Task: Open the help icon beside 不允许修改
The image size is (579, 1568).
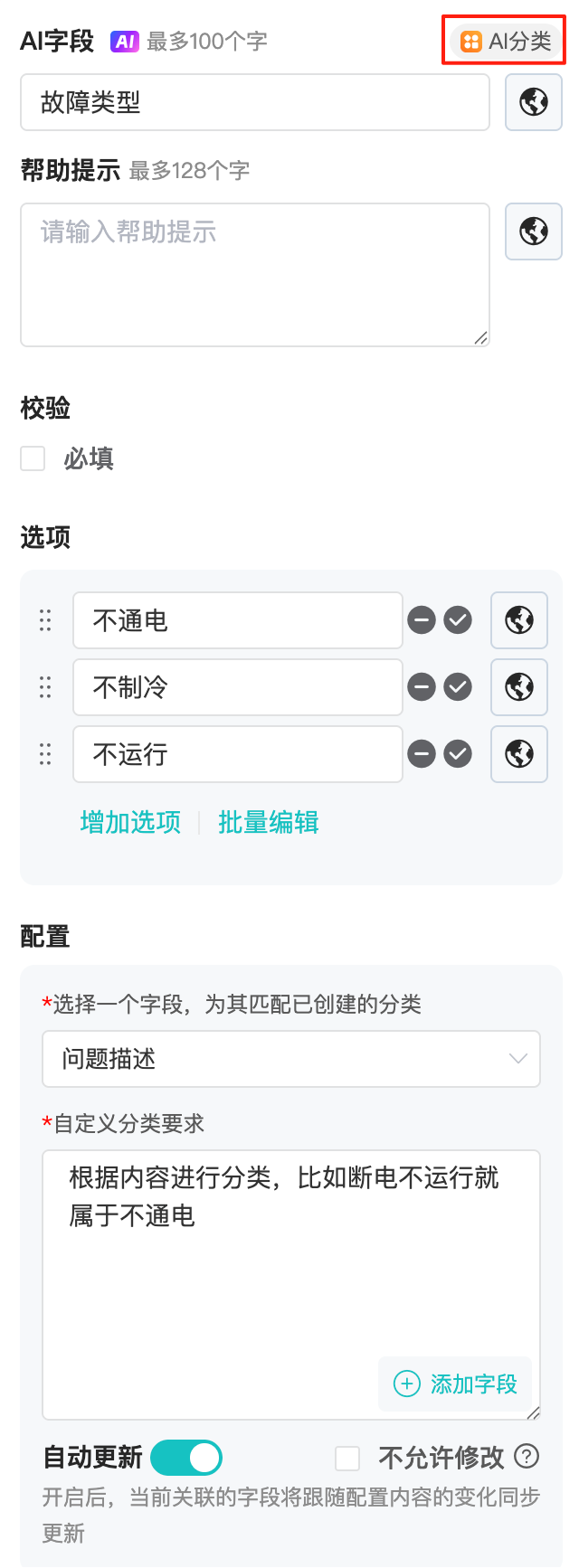Action: (527, 1456)
